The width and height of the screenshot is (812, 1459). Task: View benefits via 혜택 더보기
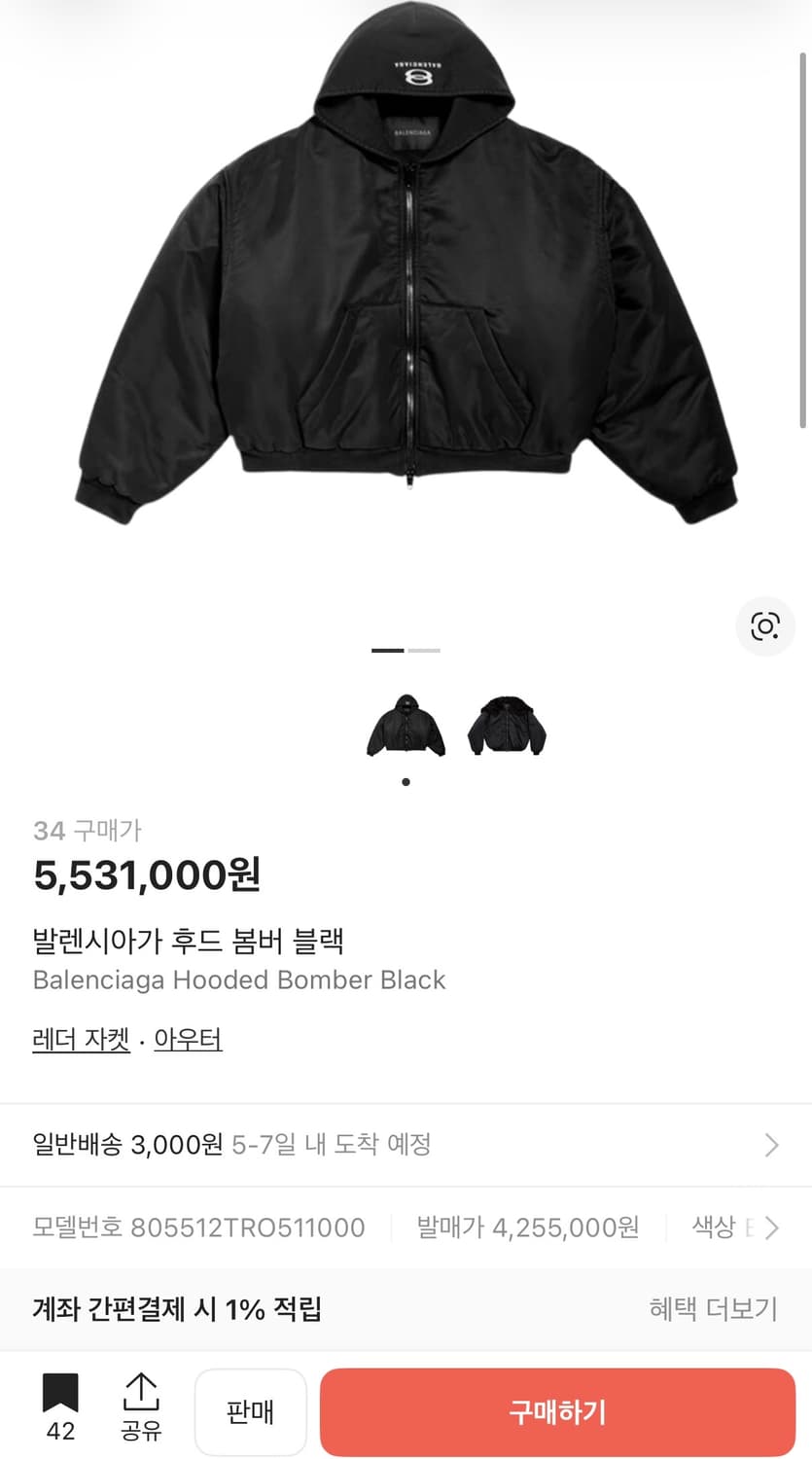[x=714, y=1310]
